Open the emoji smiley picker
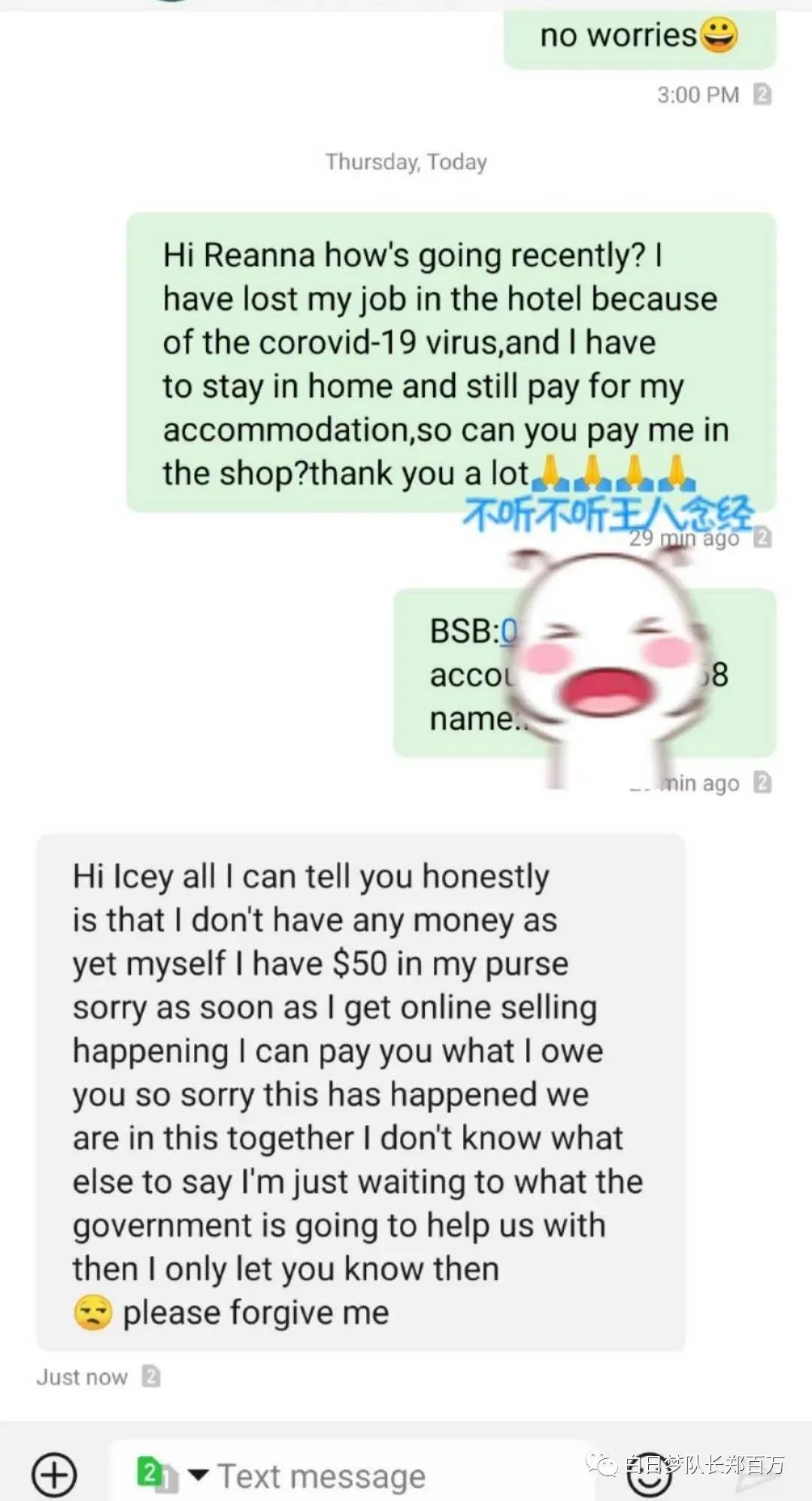The height and width of the screenshot is (1501, 812). point(649,1476)
